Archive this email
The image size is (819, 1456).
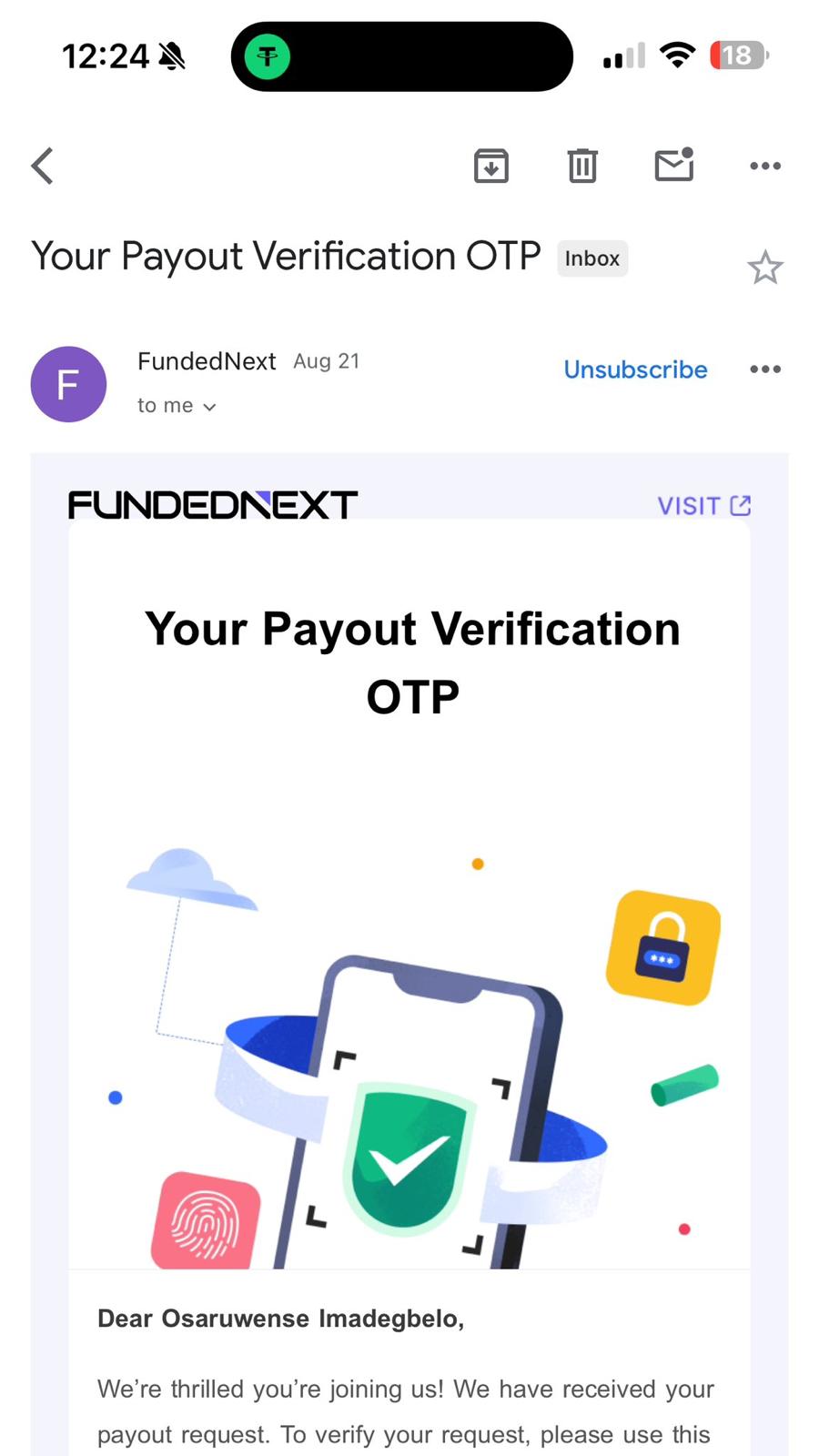pos(491,166)
